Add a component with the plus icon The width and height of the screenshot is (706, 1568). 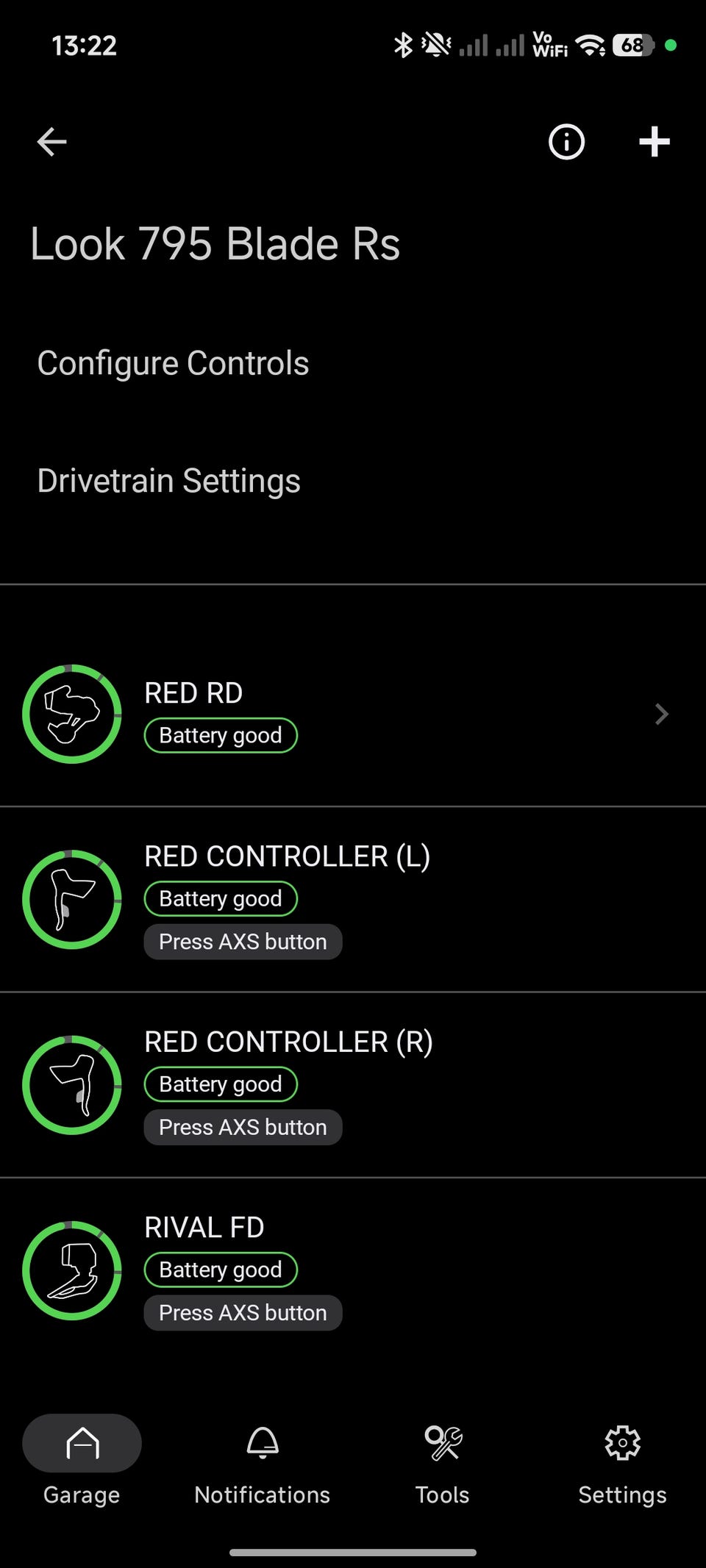(x=654, y=142)
